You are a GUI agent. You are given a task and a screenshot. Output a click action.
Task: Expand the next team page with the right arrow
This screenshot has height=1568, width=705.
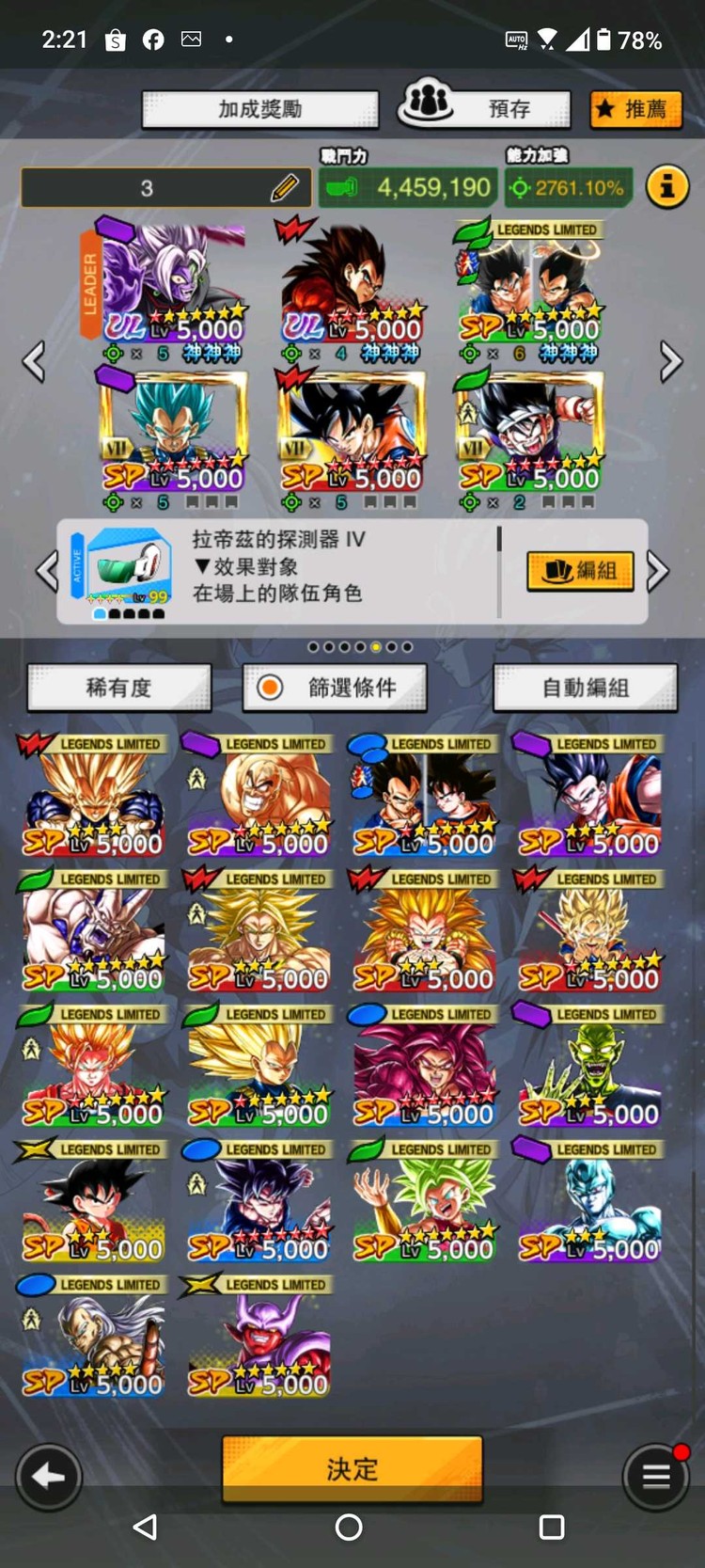coord(671,361)
